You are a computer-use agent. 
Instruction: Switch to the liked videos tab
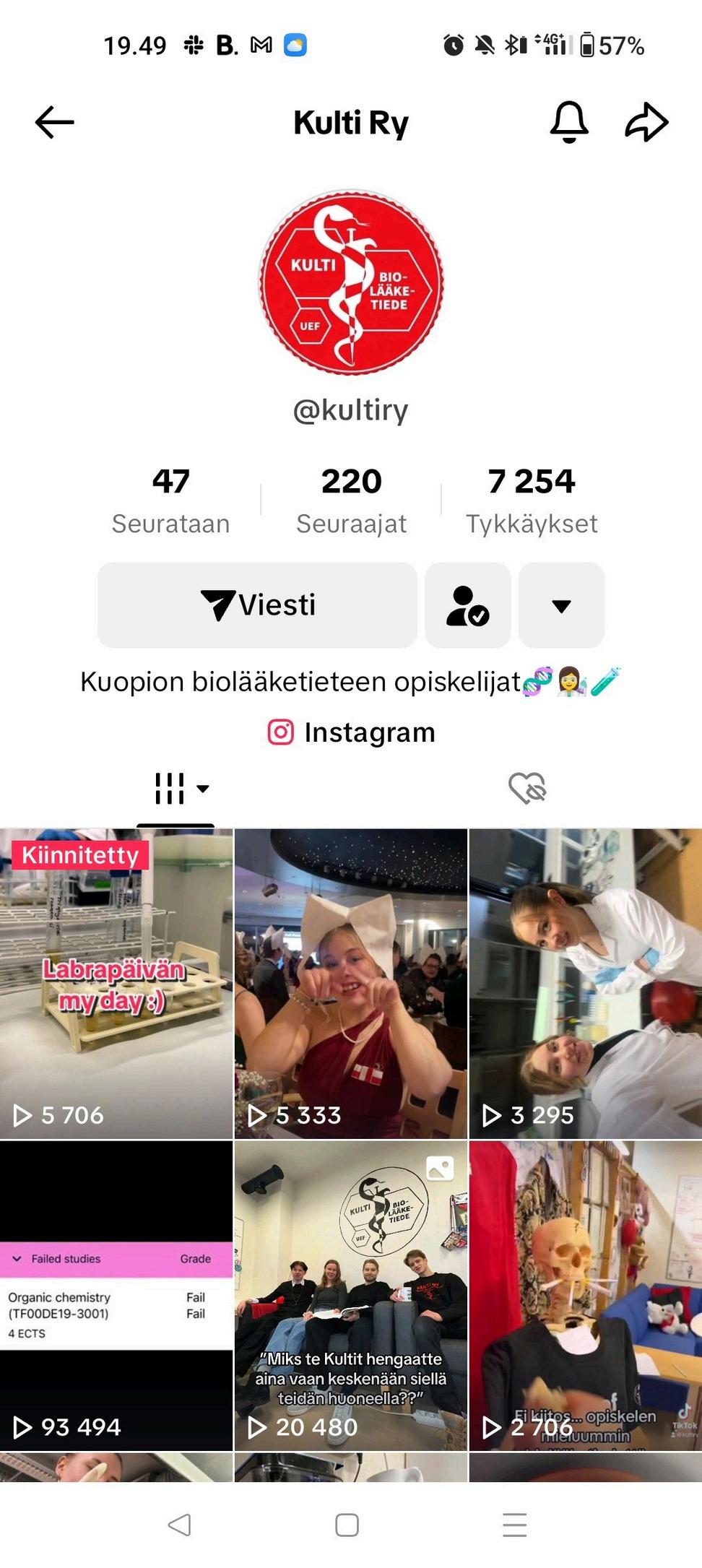coord(527,789)
